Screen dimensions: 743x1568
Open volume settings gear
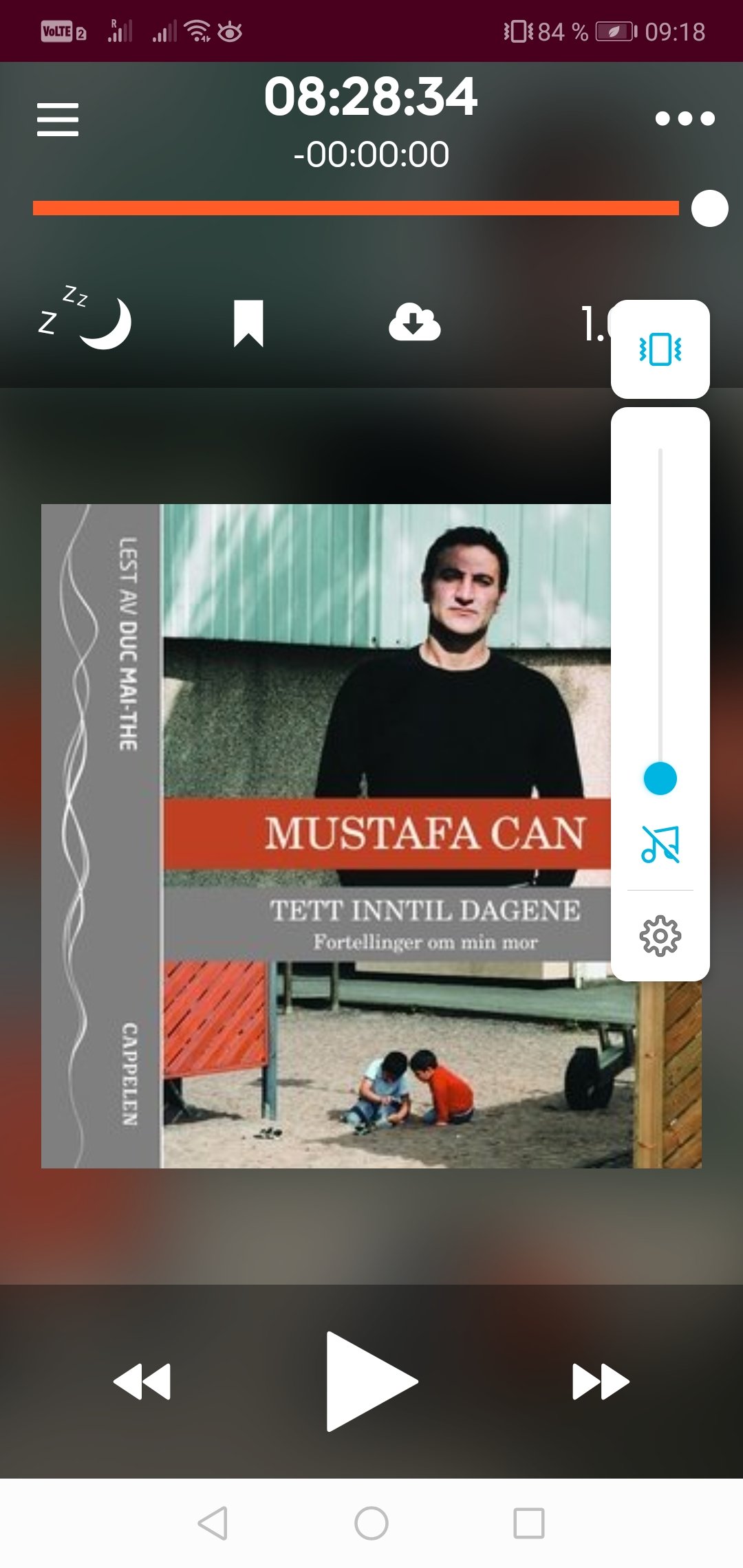660,935
